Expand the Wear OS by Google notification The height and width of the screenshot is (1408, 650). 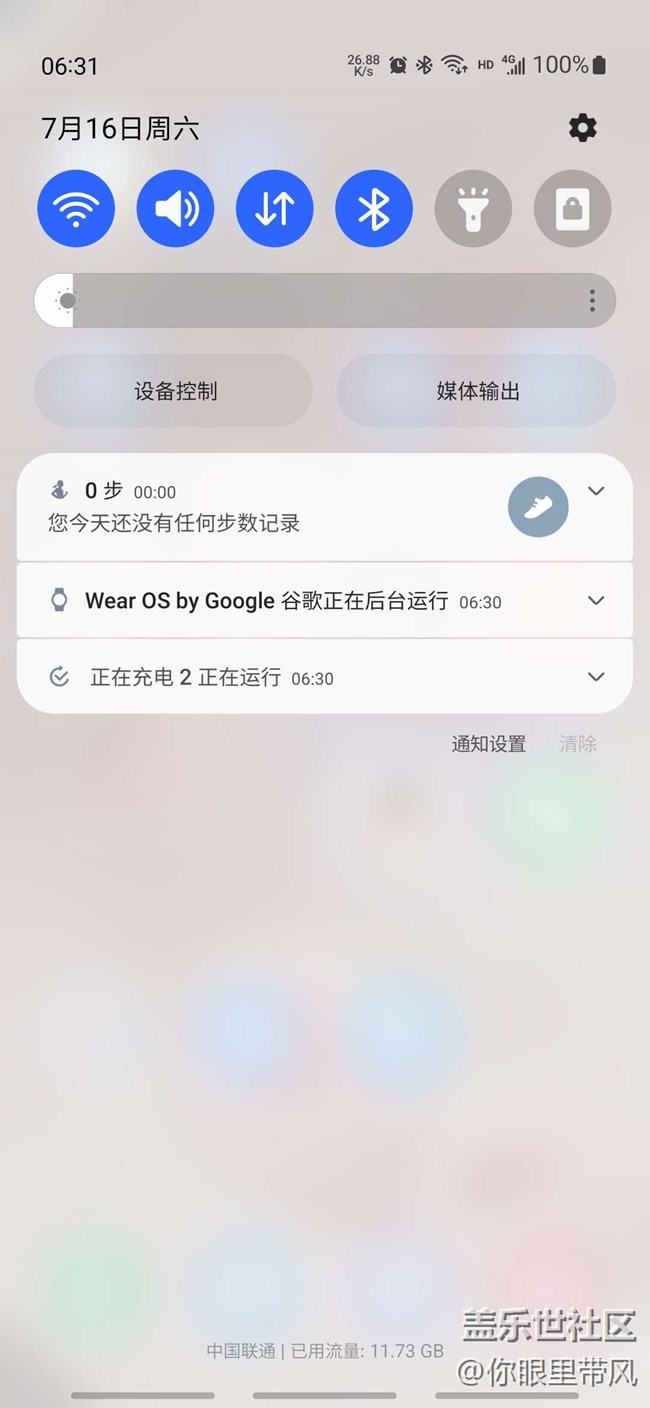pos(596,601)
